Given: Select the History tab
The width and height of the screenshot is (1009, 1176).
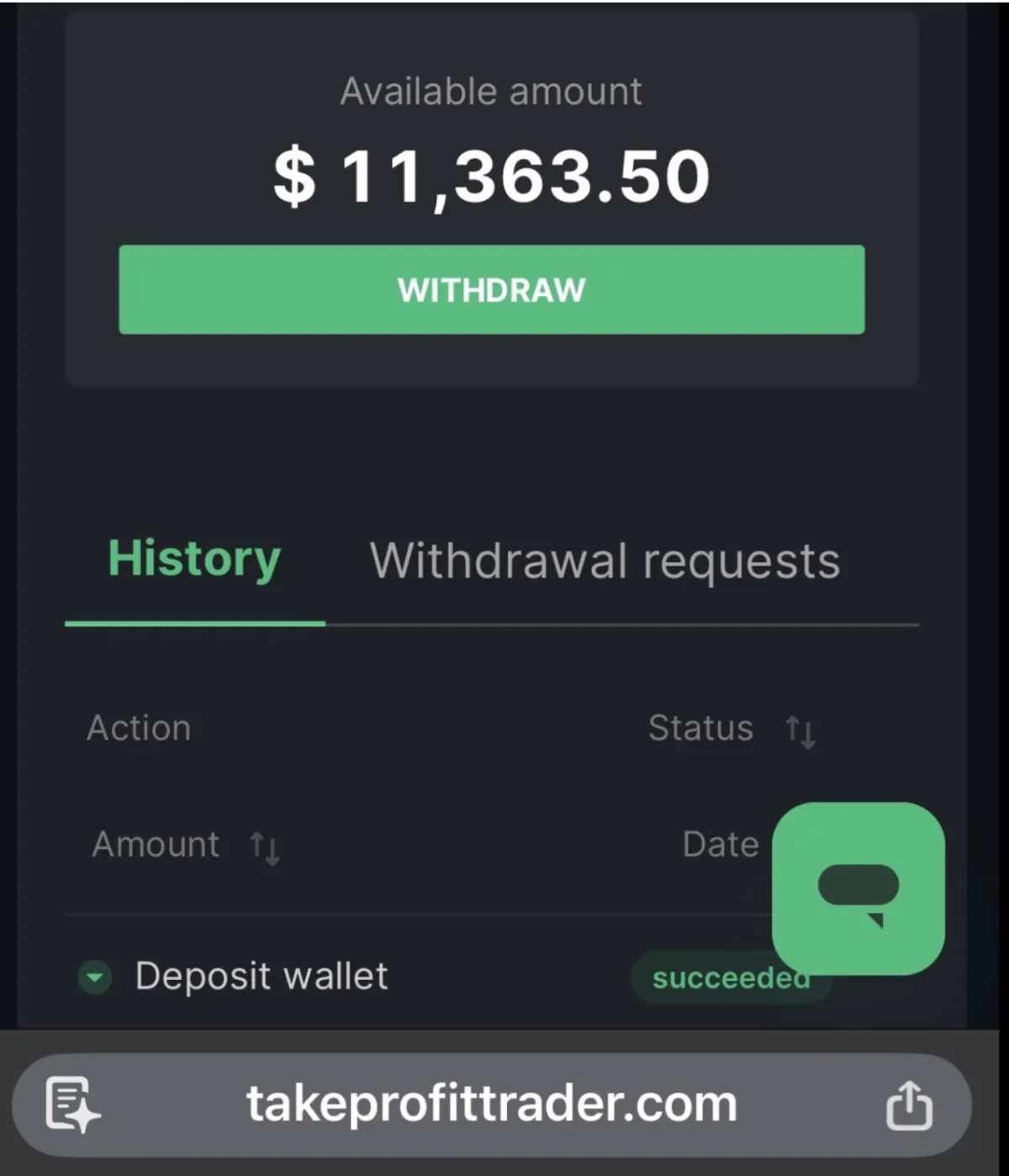Looking at the screenshot, I should (194, 559).
